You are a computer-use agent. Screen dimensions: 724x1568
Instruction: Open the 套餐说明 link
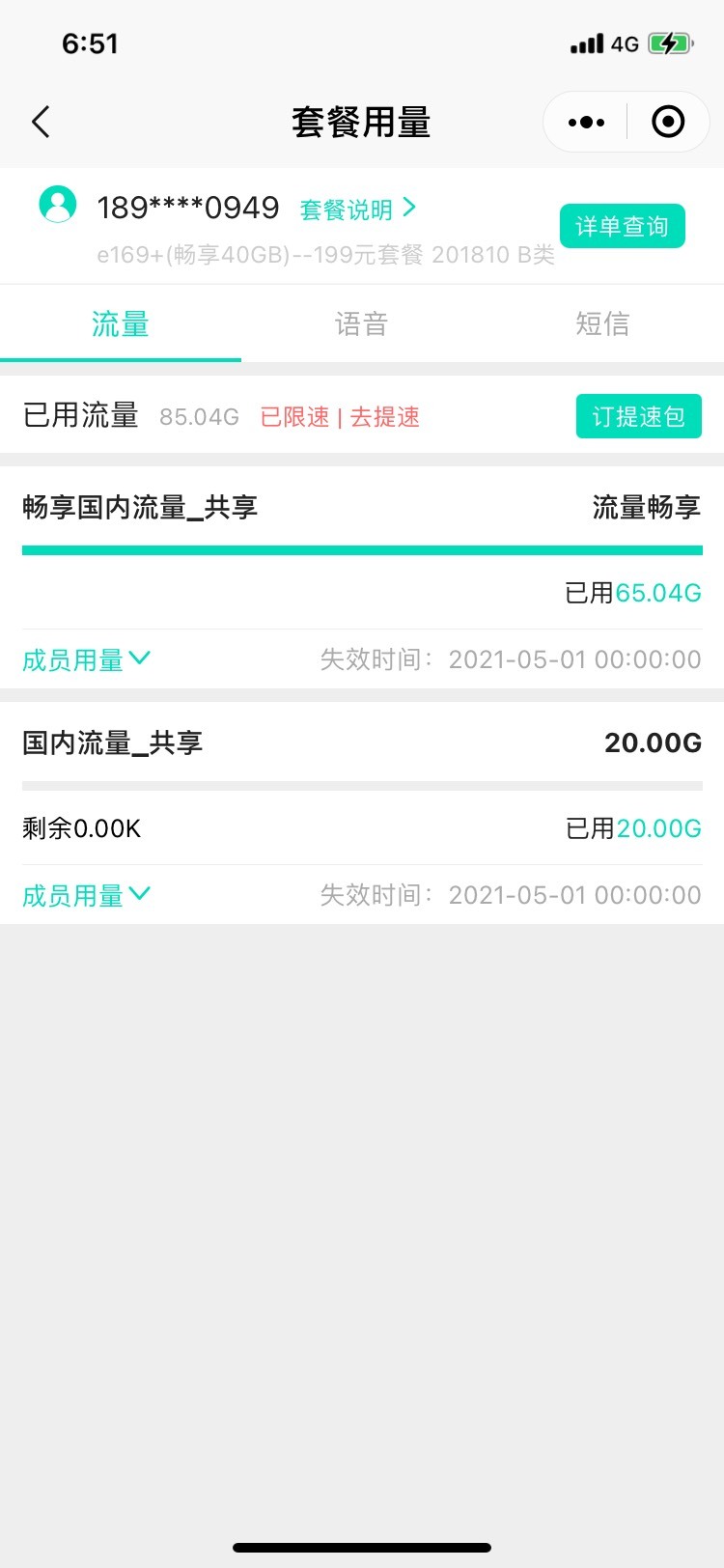(x=358, y=209)
